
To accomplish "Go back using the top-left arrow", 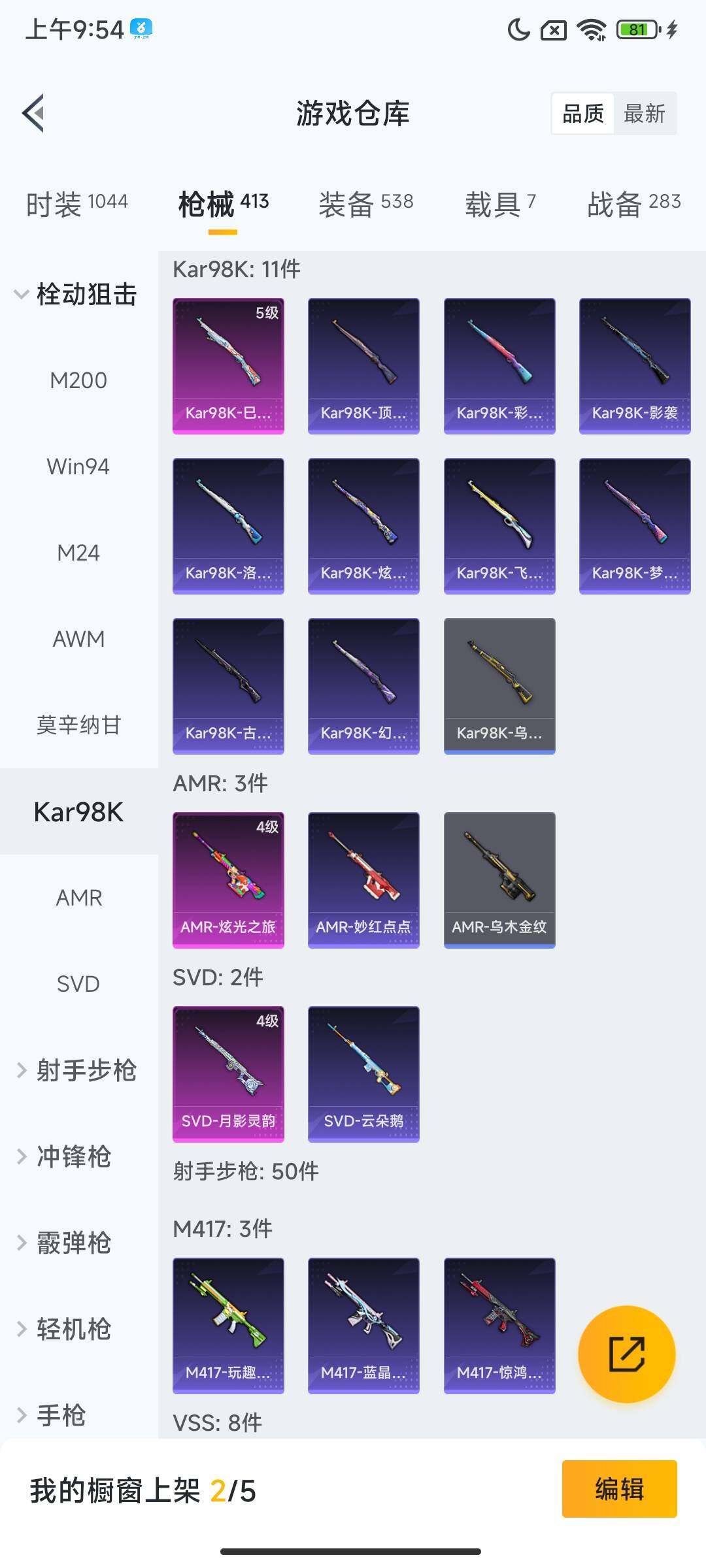I will (x=34, y=113).
